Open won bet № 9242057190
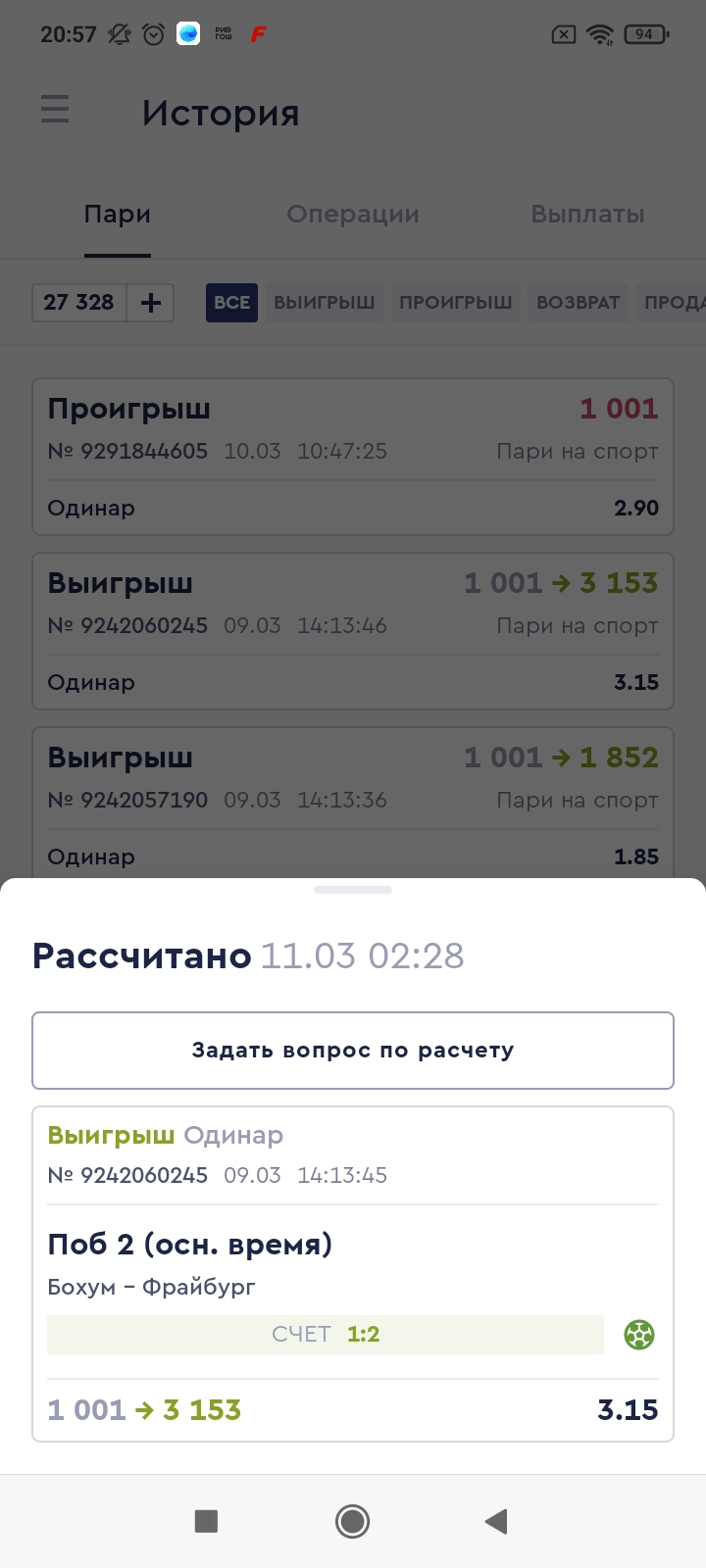 pos(353,799)
